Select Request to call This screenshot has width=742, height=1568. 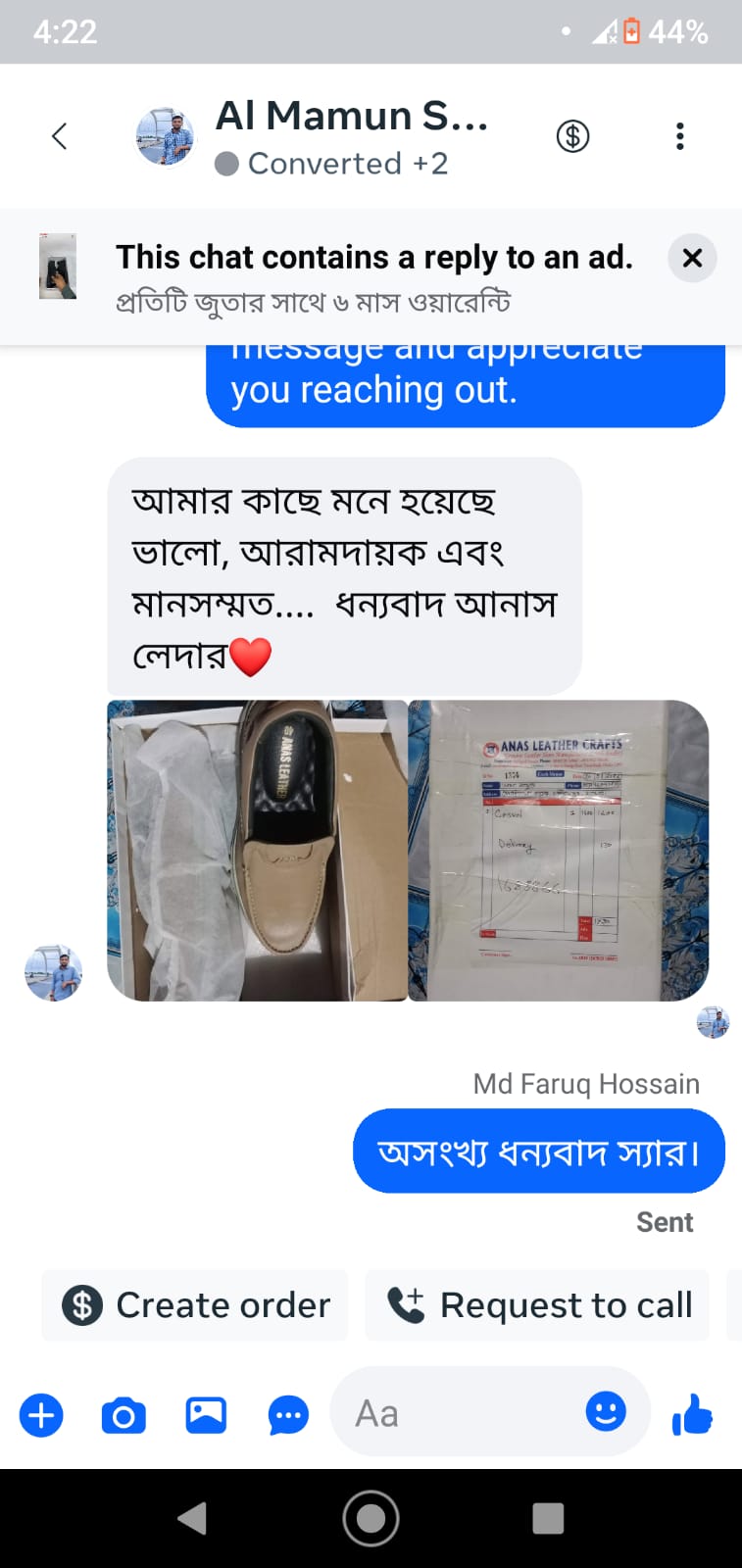[537, 1305]
